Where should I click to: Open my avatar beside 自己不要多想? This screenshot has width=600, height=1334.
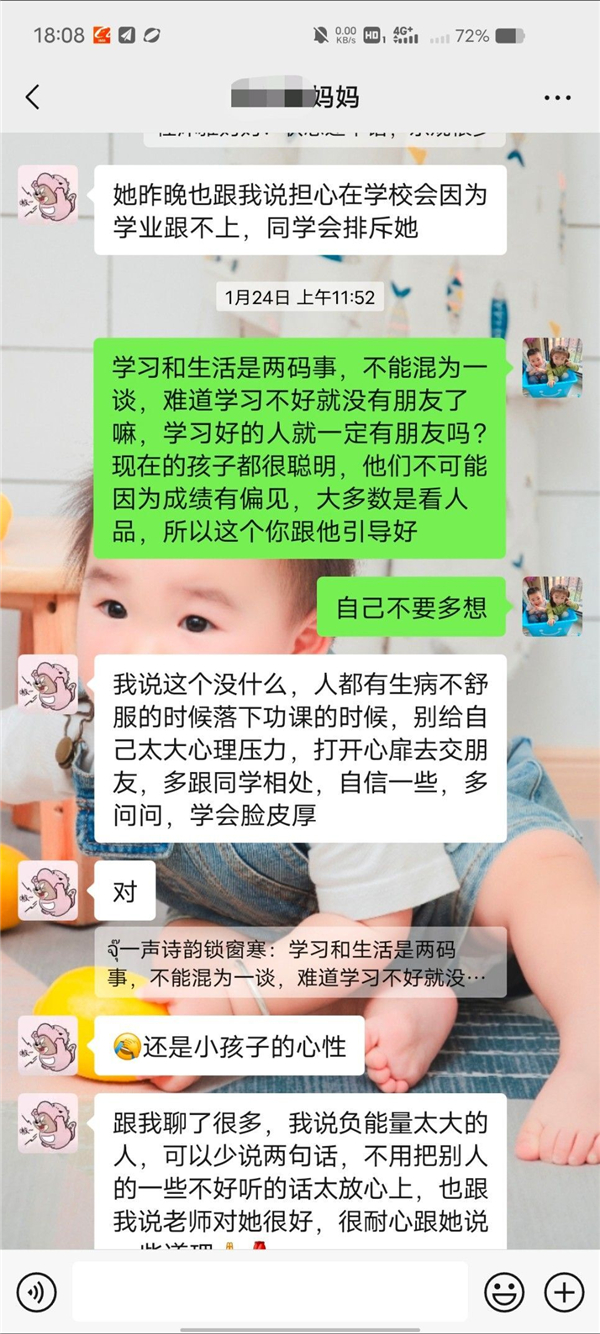tap(552, 607)
